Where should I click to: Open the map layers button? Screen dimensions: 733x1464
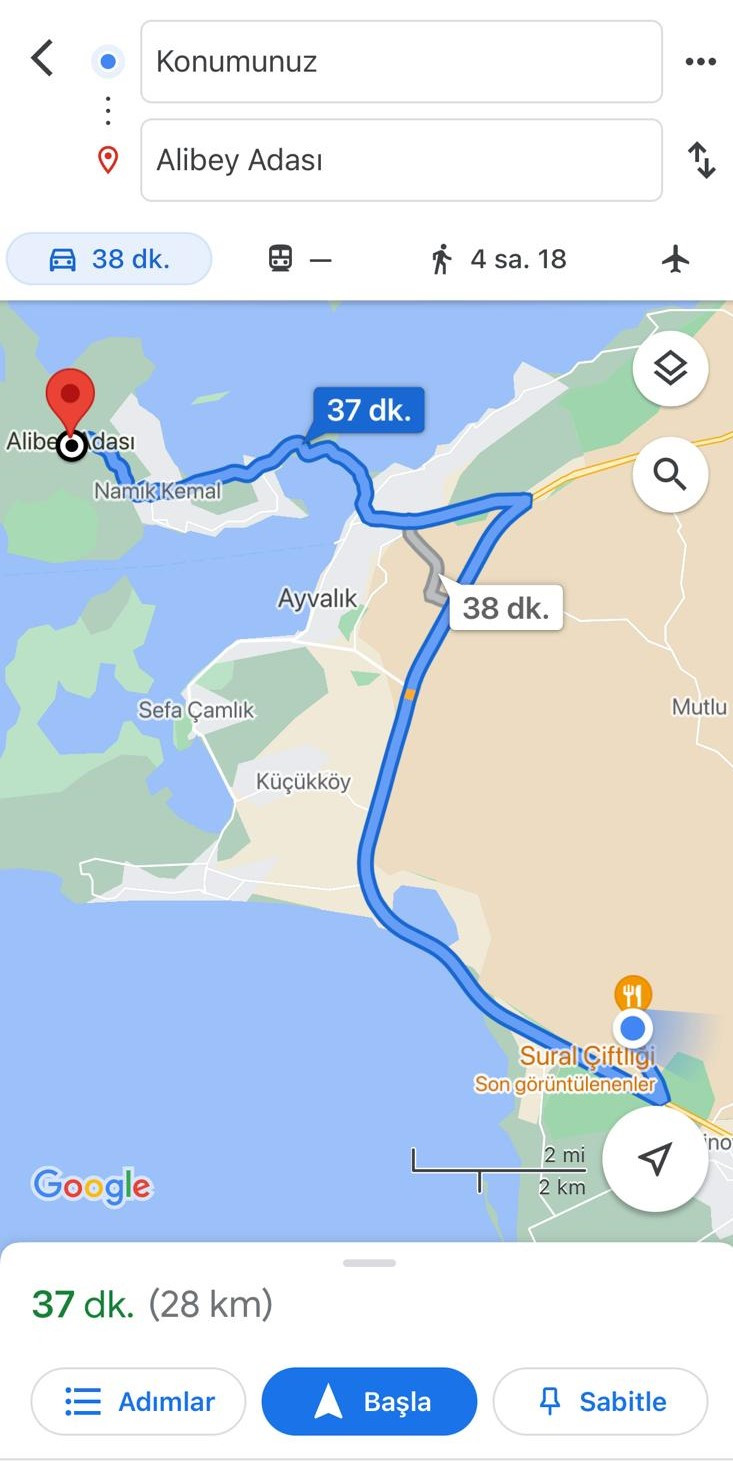tap(670, 369)
